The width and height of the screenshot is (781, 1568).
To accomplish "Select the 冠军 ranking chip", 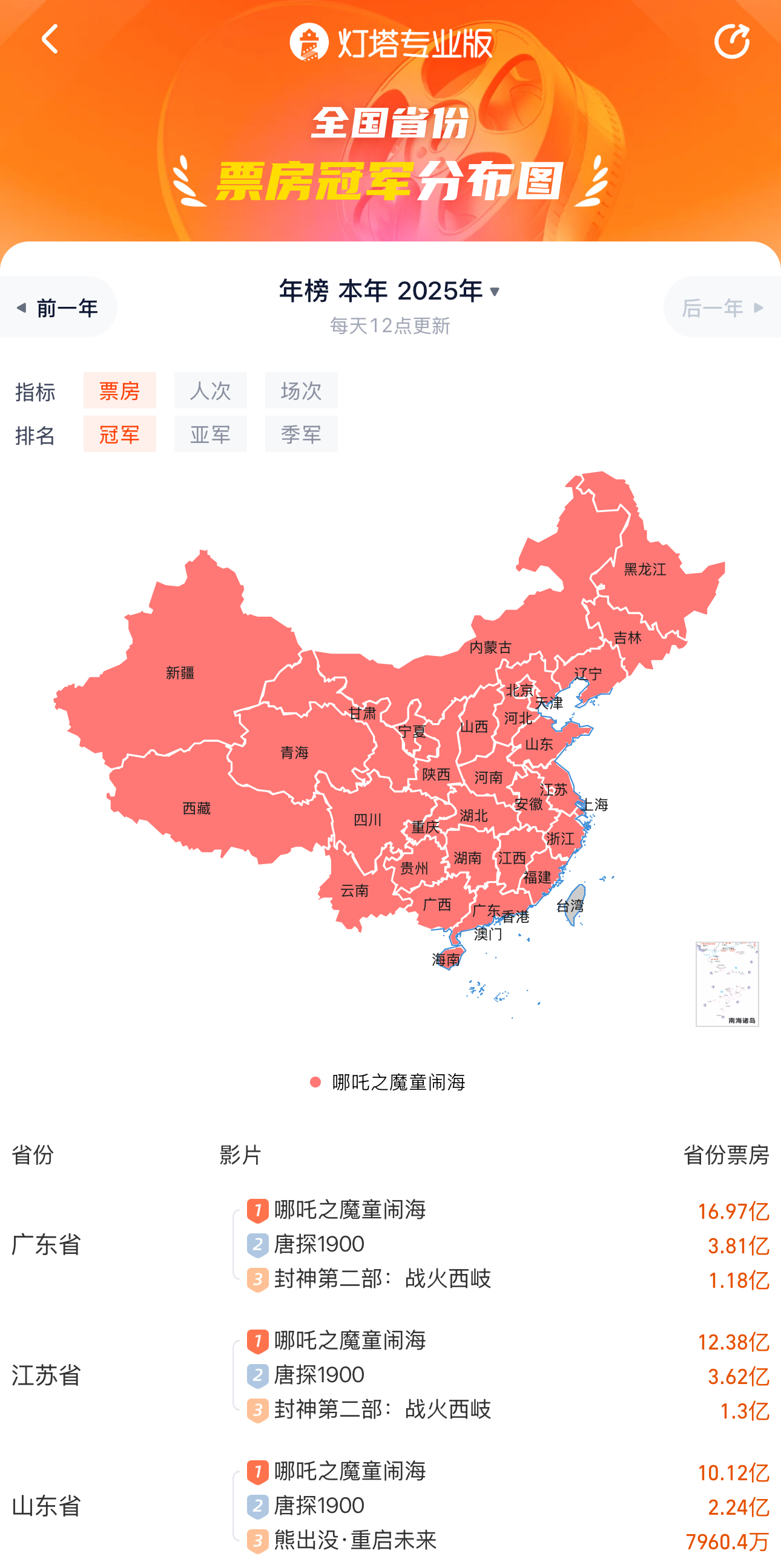I will pos(119,435).
